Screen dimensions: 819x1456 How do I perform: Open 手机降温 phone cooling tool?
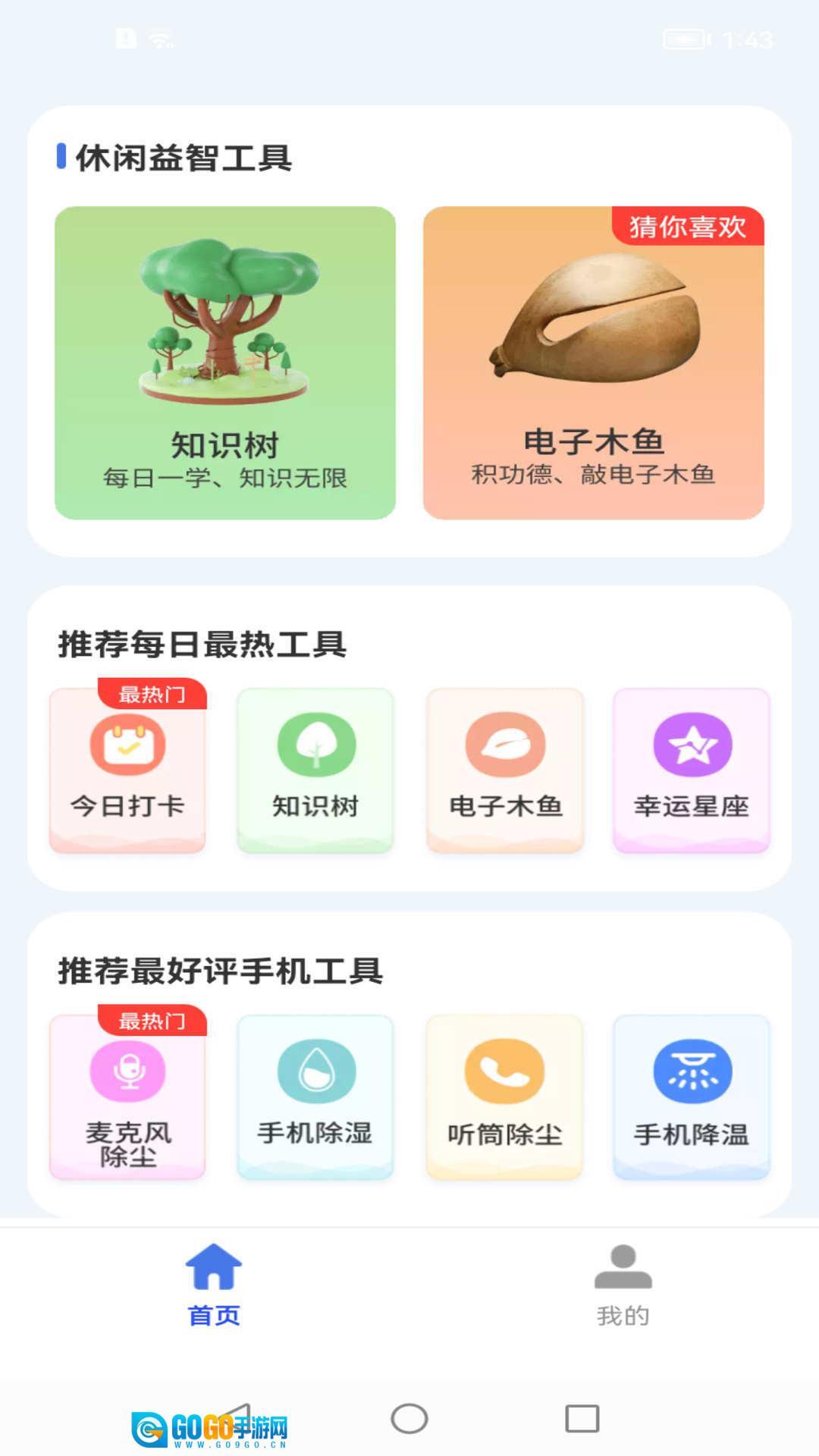(692, 1097)
